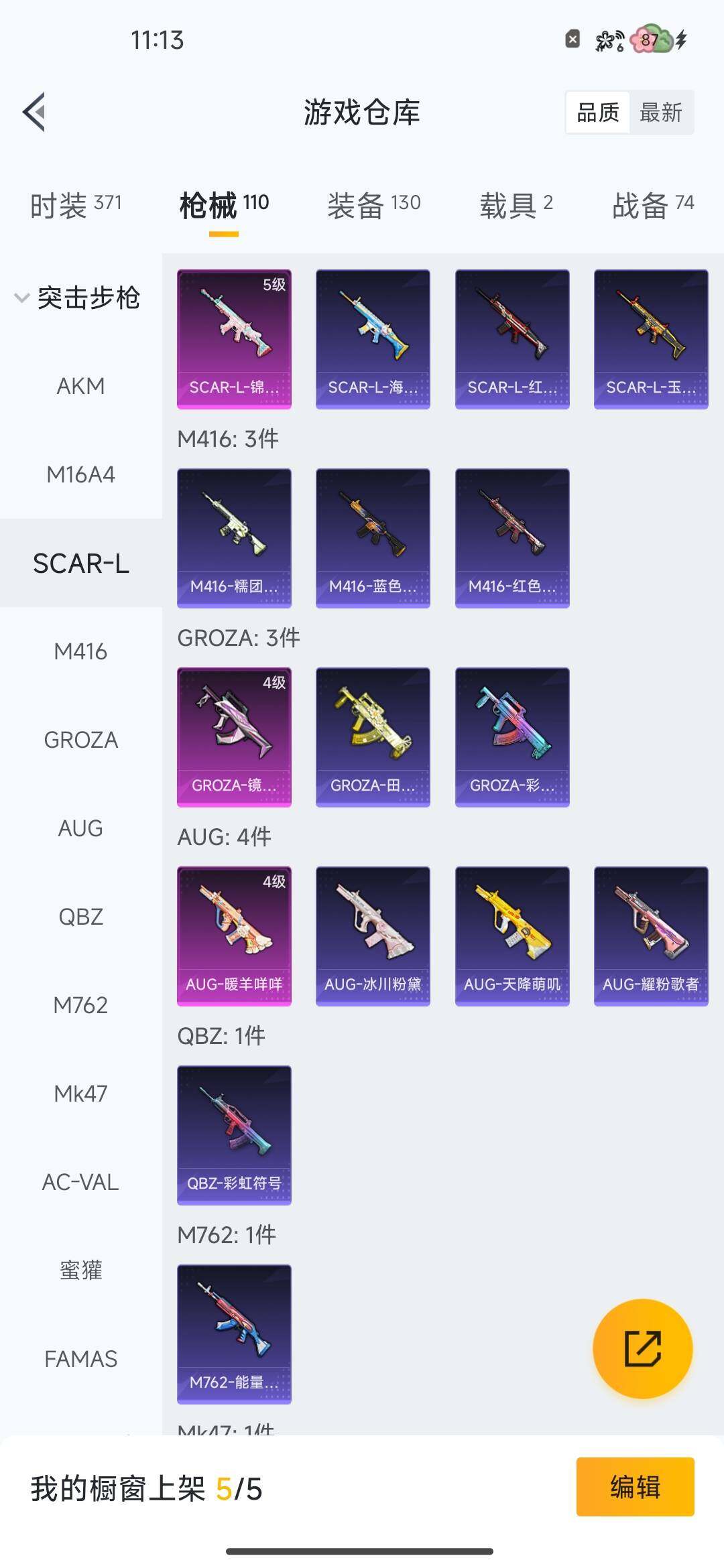Screen dimensions: 724x1568
Task: View AUG-暖羊咩咩 skin
Action: point(234,936)
